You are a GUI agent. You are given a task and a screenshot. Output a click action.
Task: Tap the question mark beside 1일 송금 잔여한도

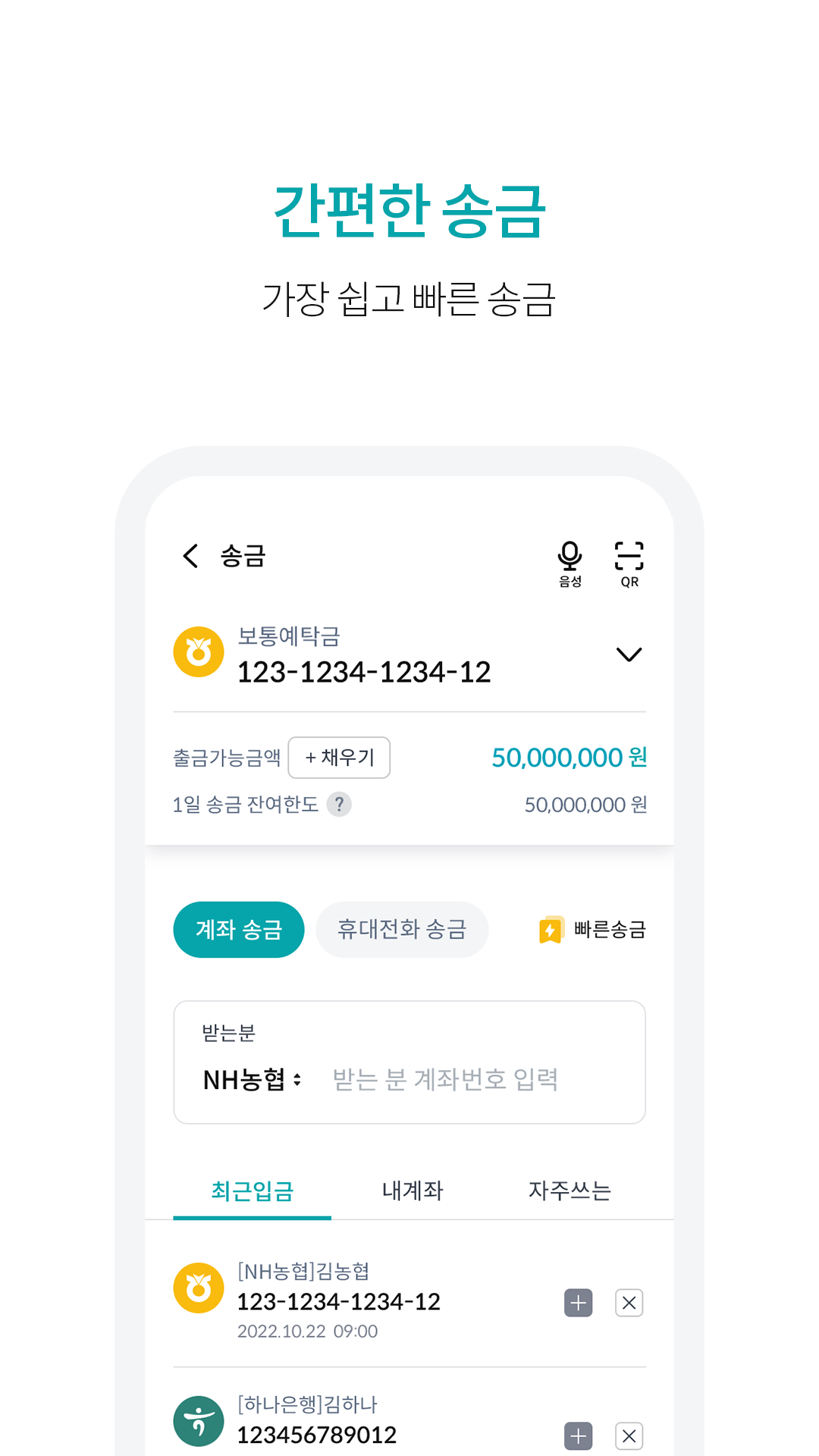click(339, 805)
